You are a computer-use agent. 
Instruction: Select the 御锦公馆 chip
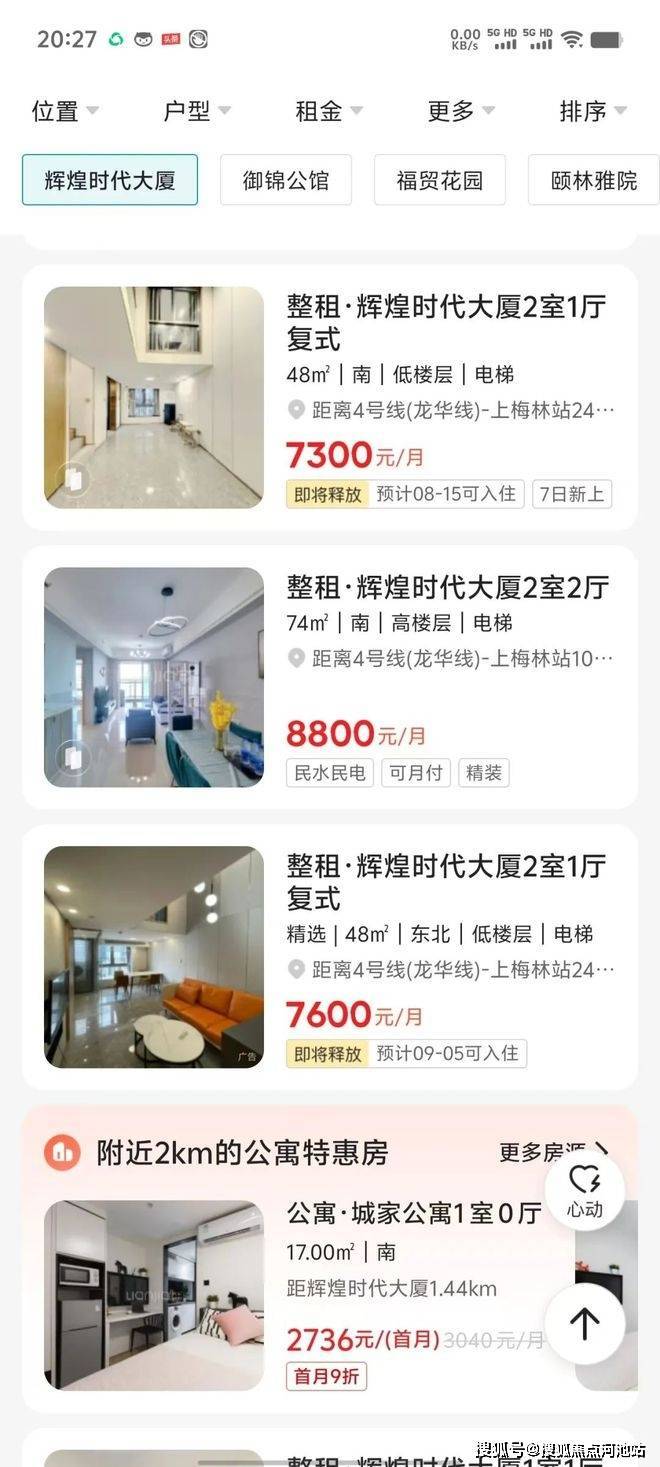pyautogui.click(x=286, y=180)
